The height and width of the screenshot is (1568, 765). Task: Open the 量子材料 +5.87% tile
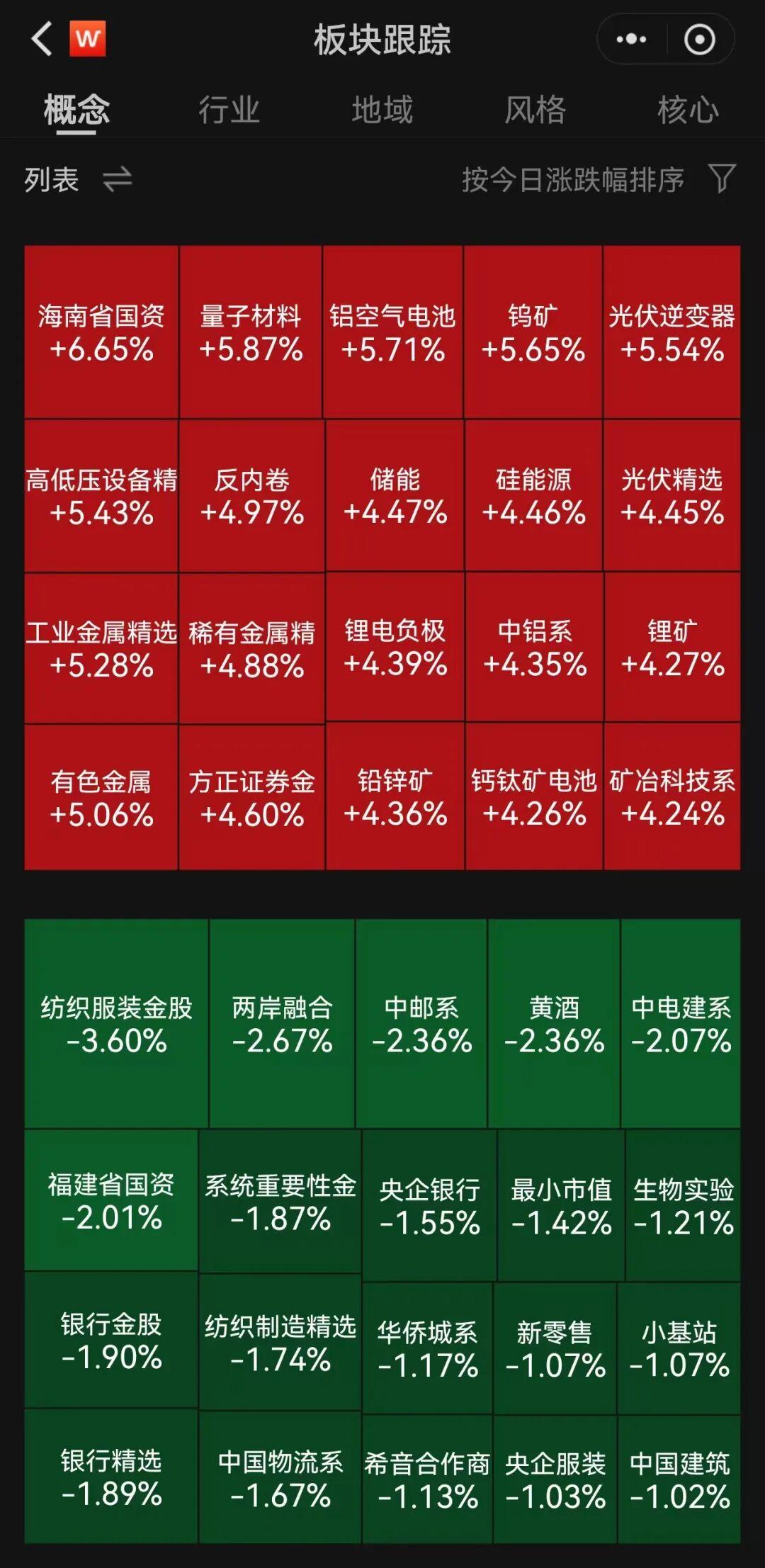click(x=251, y=332)
